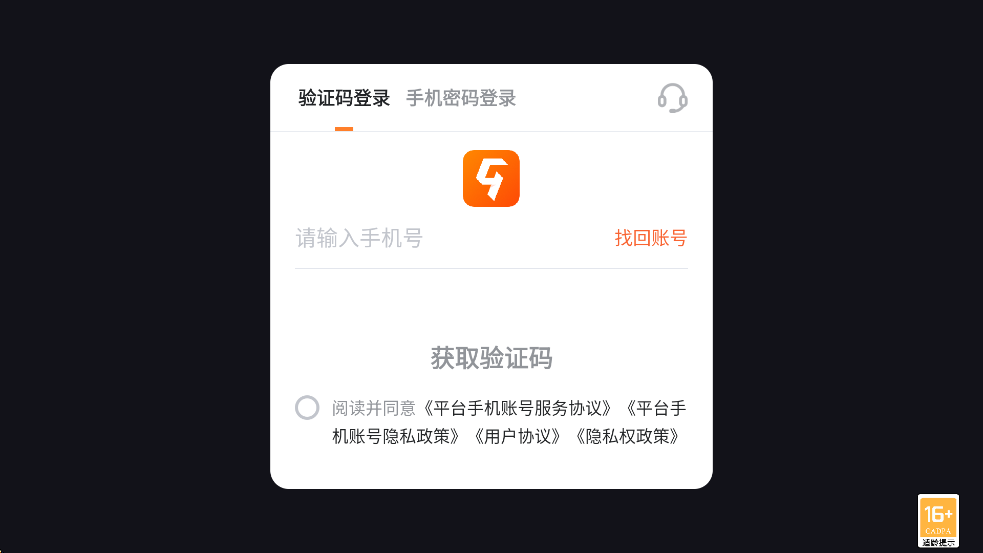Tap the 获取验证码 button

point(491,358)
